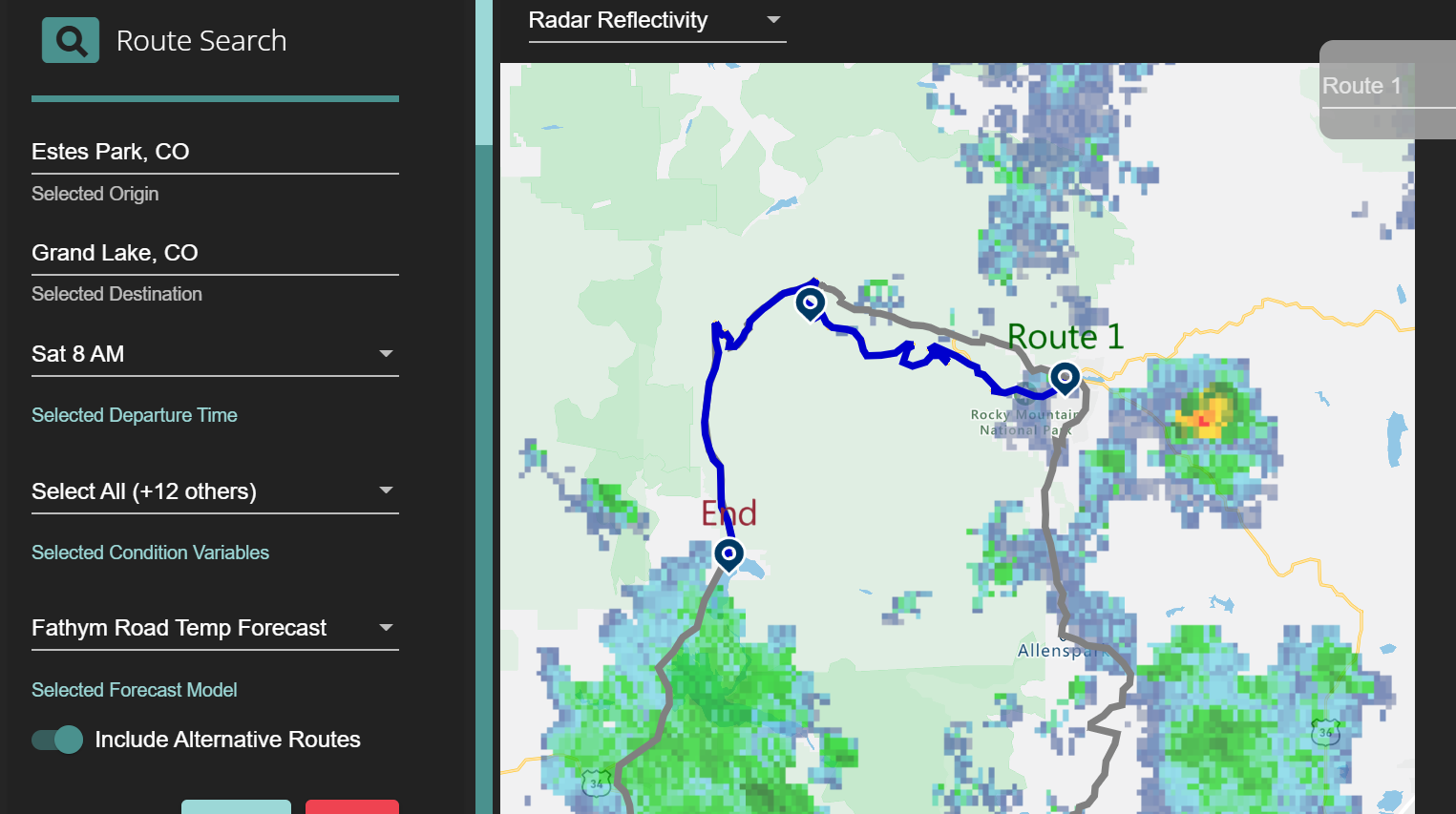This screenshot has width=1456, height=814.
Task: Select the Route 1 tab
Action: tap(1363, 86)
